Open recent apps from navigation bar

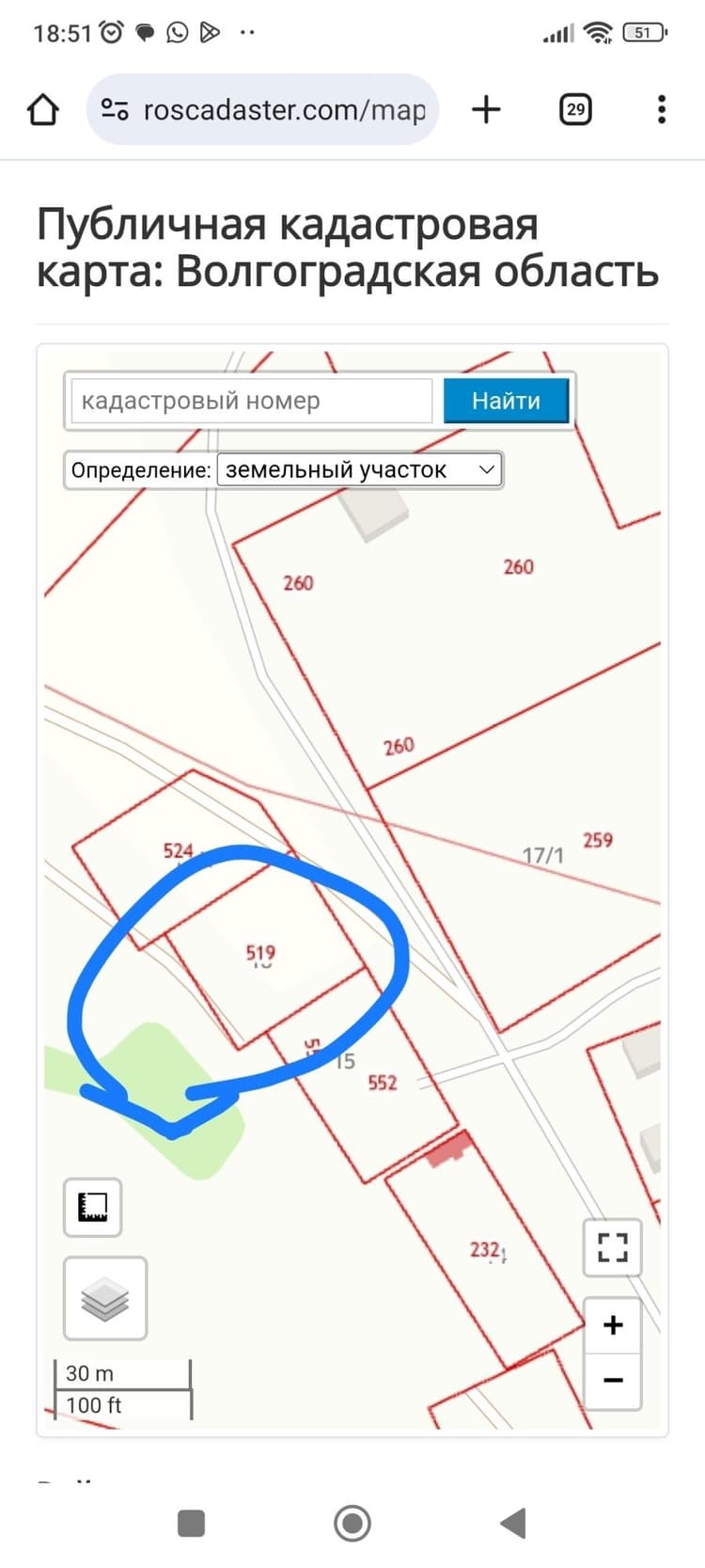click(192, 1523)
